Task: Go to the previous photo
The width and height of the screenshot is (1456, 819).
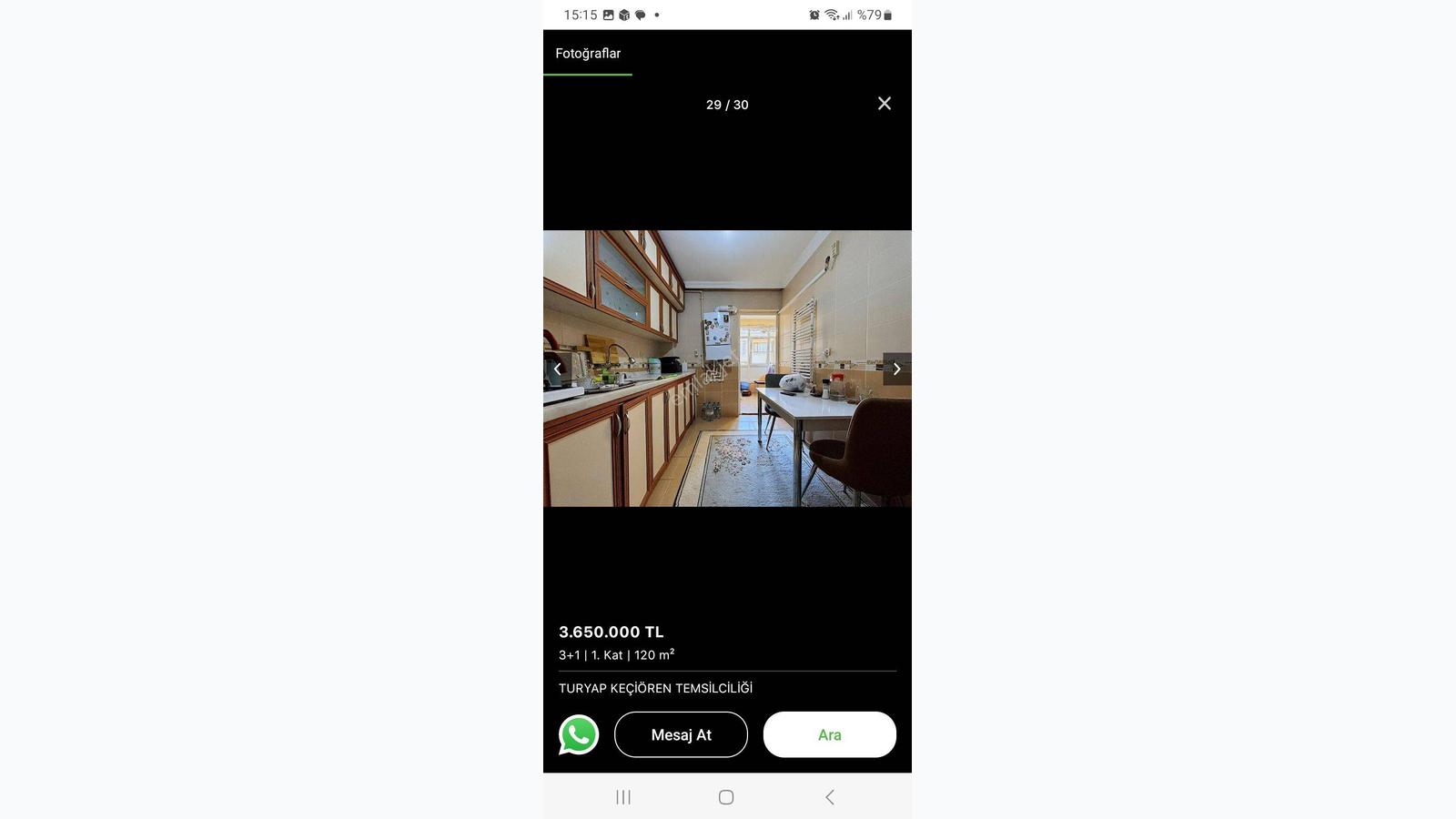Action: click(x=557, y=369)
